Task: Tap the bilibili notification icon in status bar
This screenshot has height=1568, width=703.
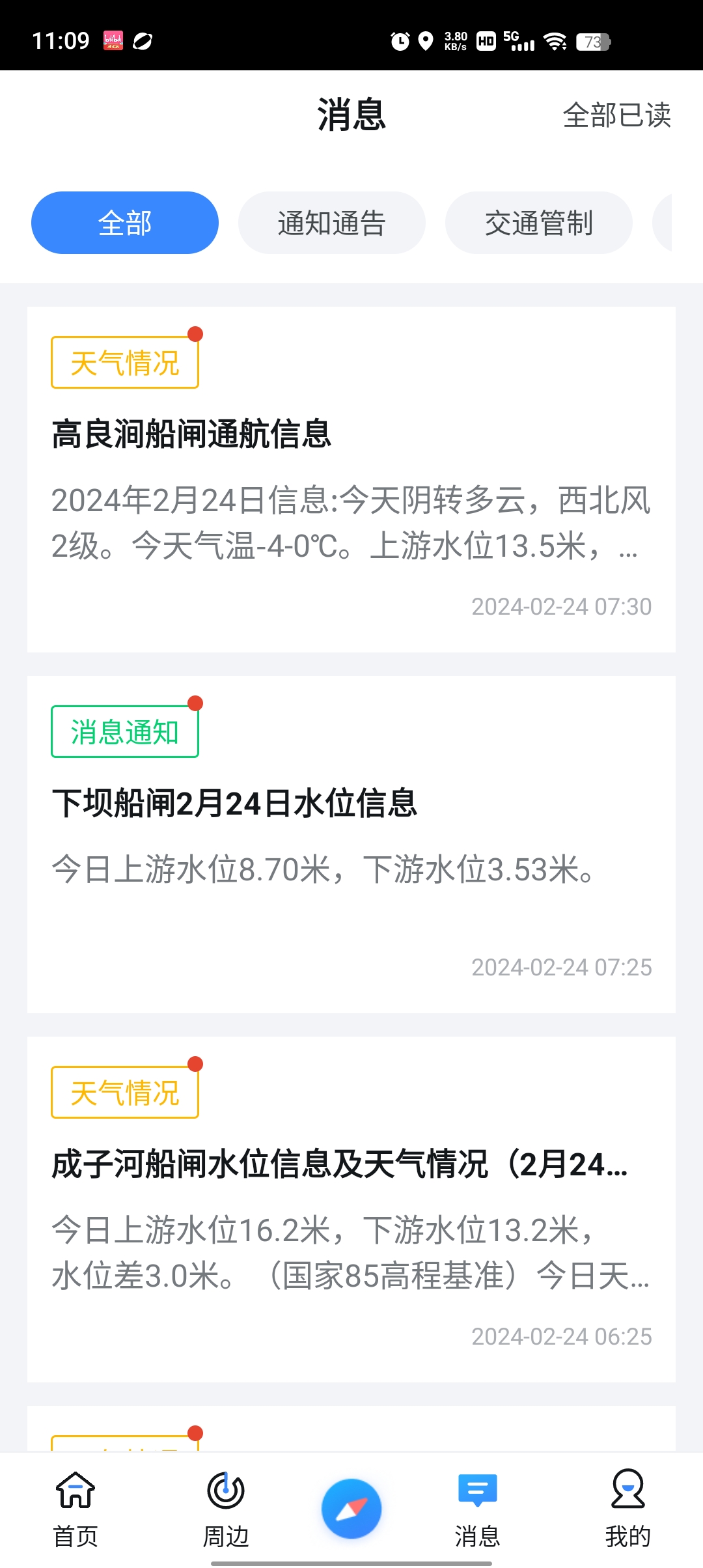Action: pyautogui.click(x=112, y=42)
